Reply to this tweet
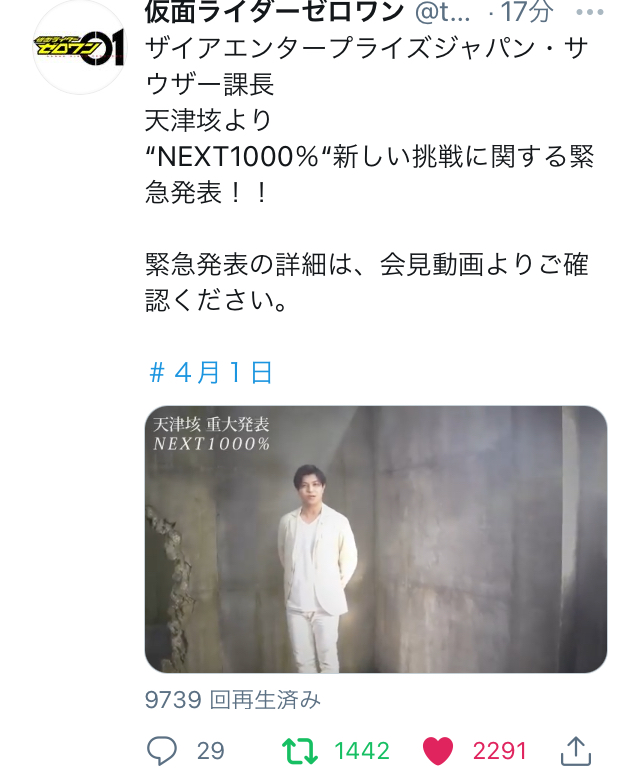The height and width of the screenshot is (784, 640). pos(162,751)
